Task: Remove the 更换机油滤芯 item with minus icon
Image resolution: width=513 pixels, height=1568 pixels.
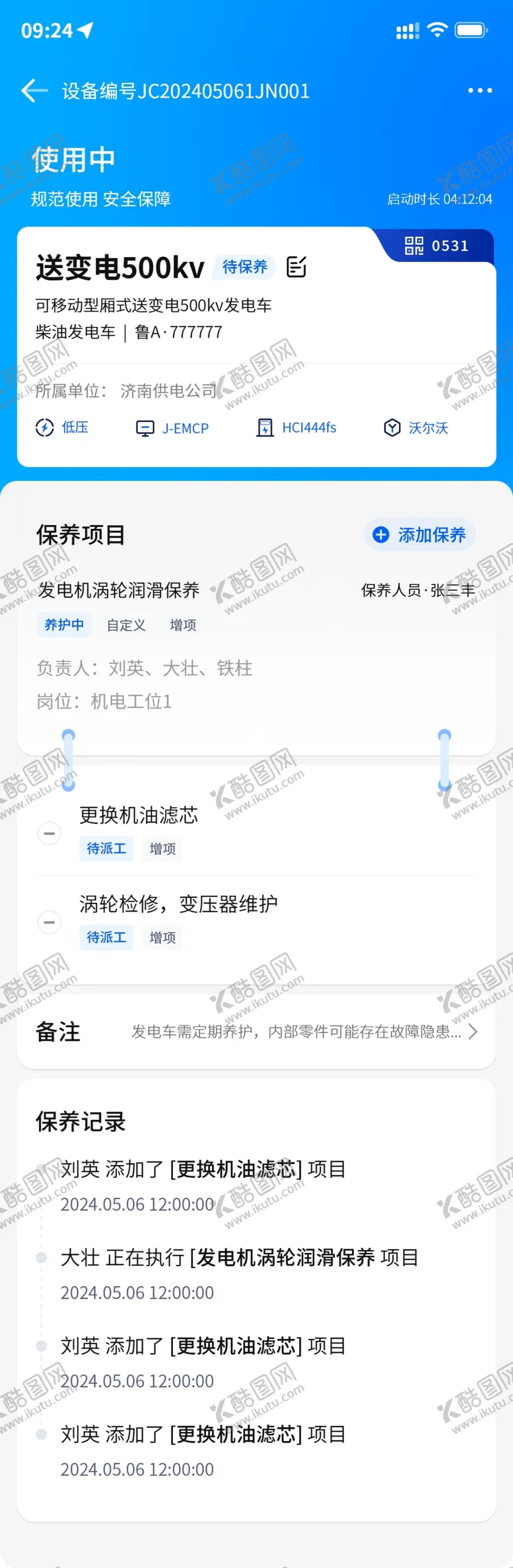Action: point(50,834)
